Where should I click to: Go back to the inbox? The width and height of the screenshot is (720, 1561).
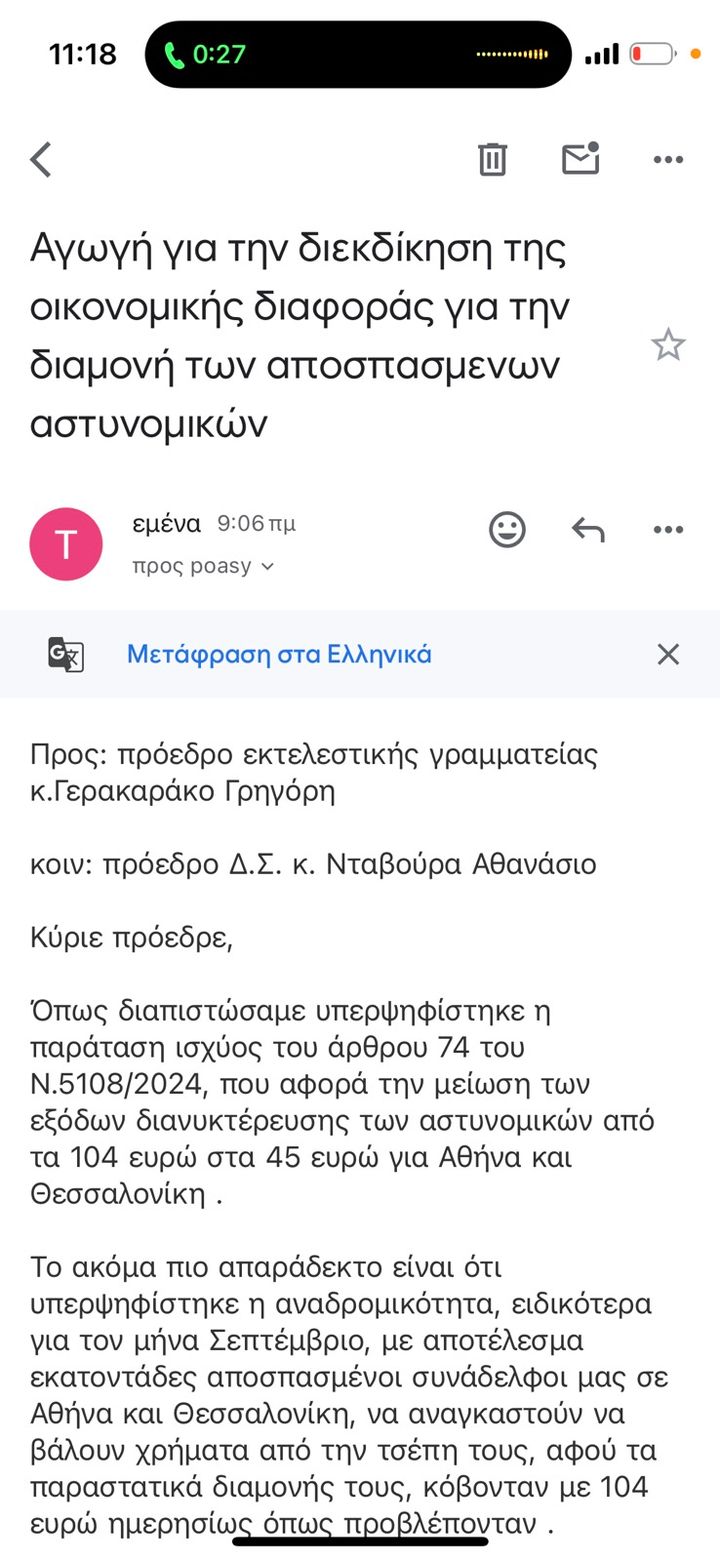pyautogui.click(x=41, y=160)
